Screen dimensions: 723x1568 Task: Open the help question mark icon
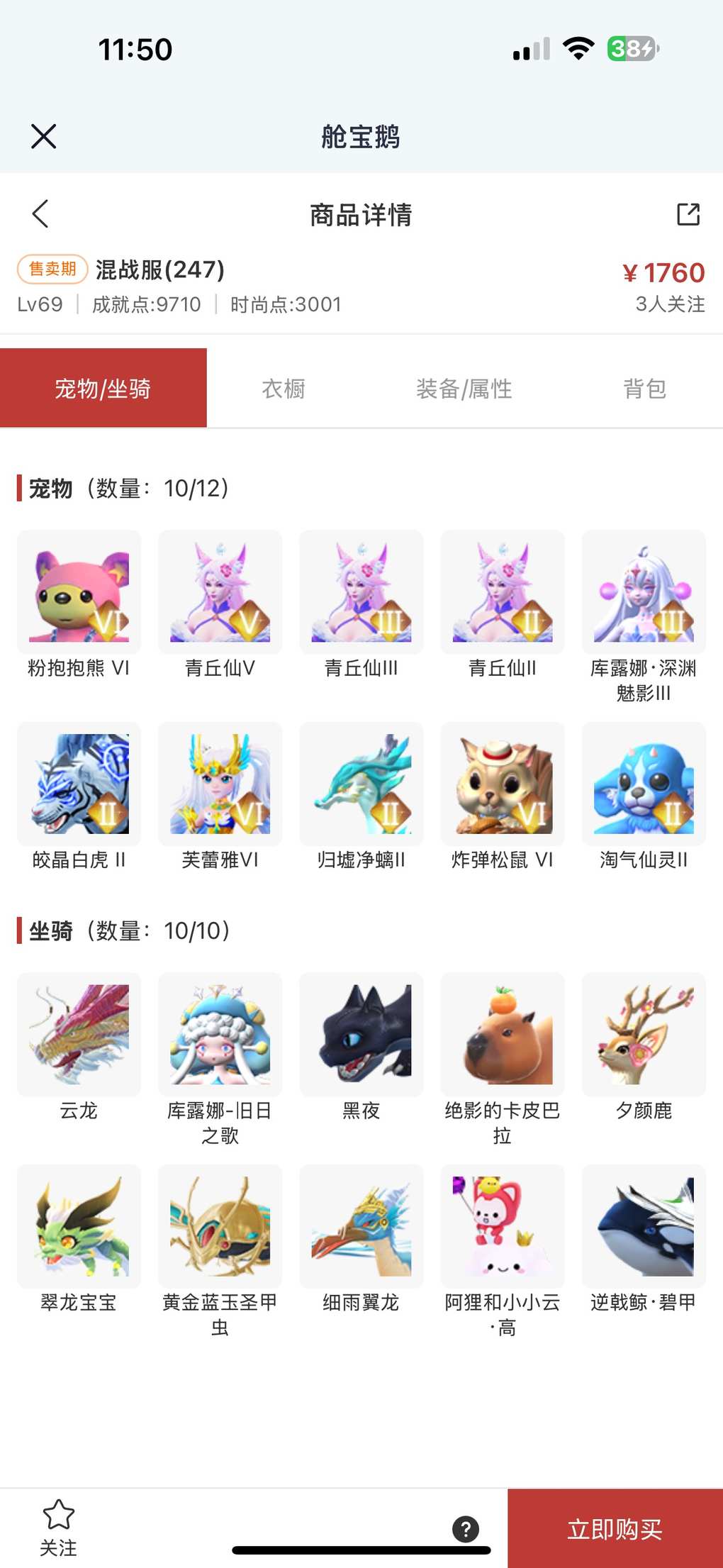(x=466, y=1529)
